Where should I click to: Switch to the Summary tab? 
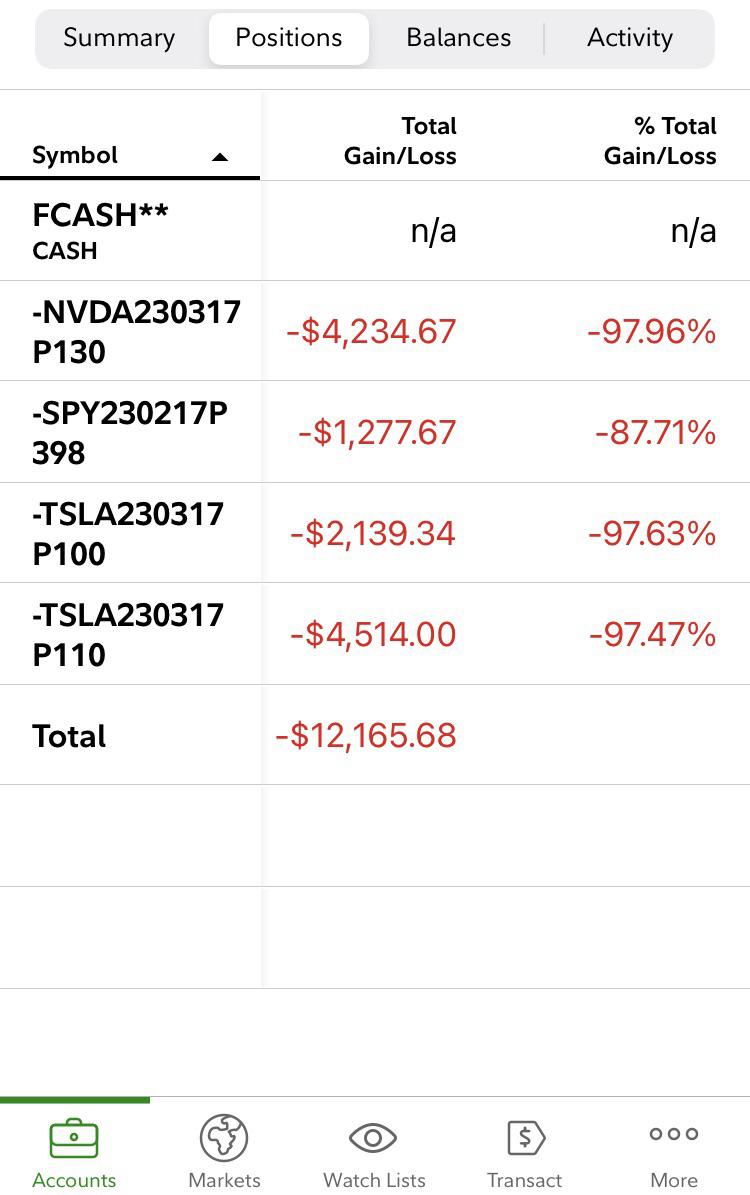[119, 38]
